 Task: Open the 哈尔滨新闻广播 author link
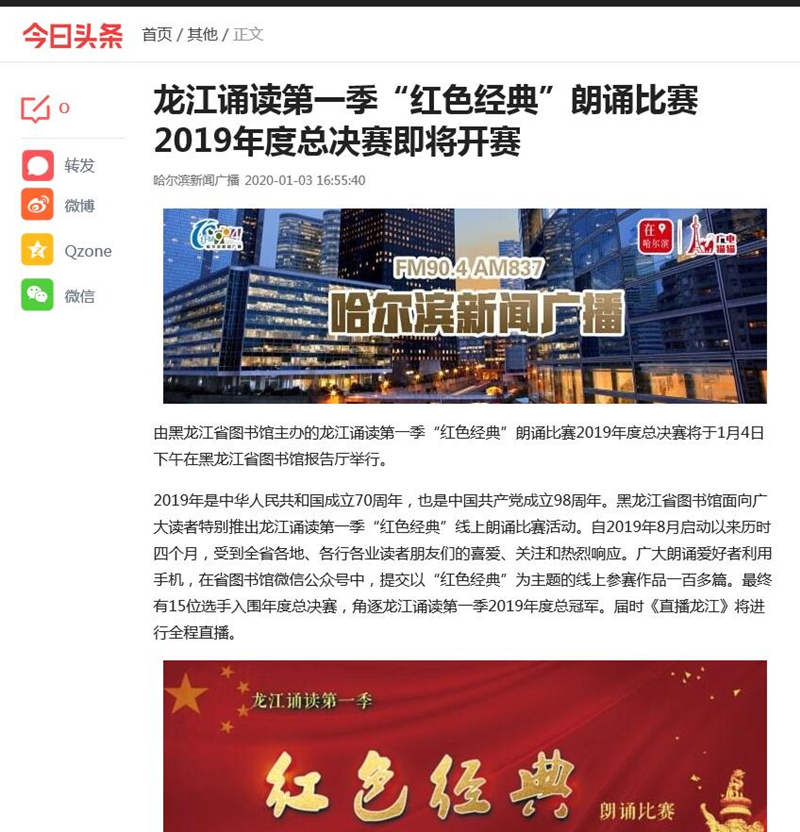coord(196,180)
